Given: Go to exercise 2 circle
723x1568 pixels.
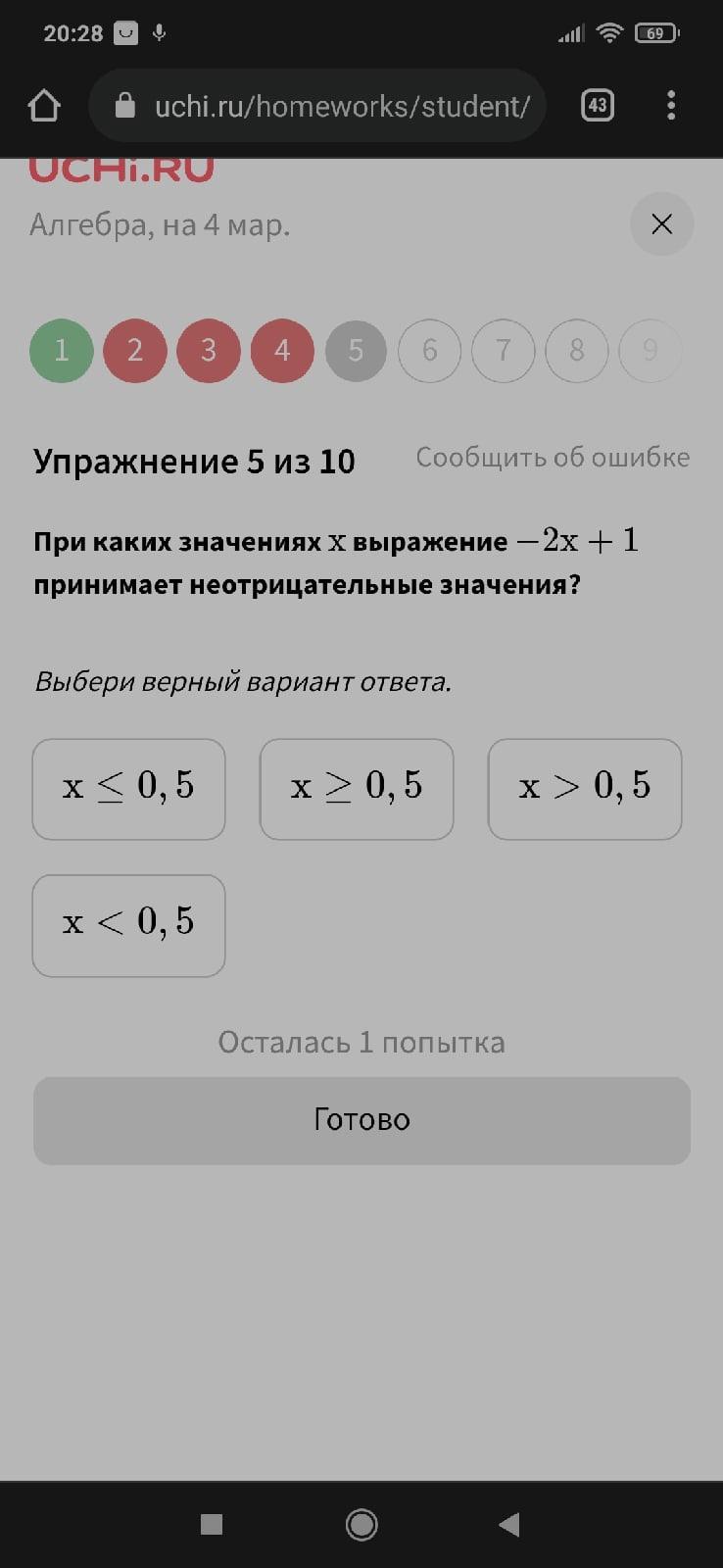Looking at the screenshot, I should click(135, 350).
